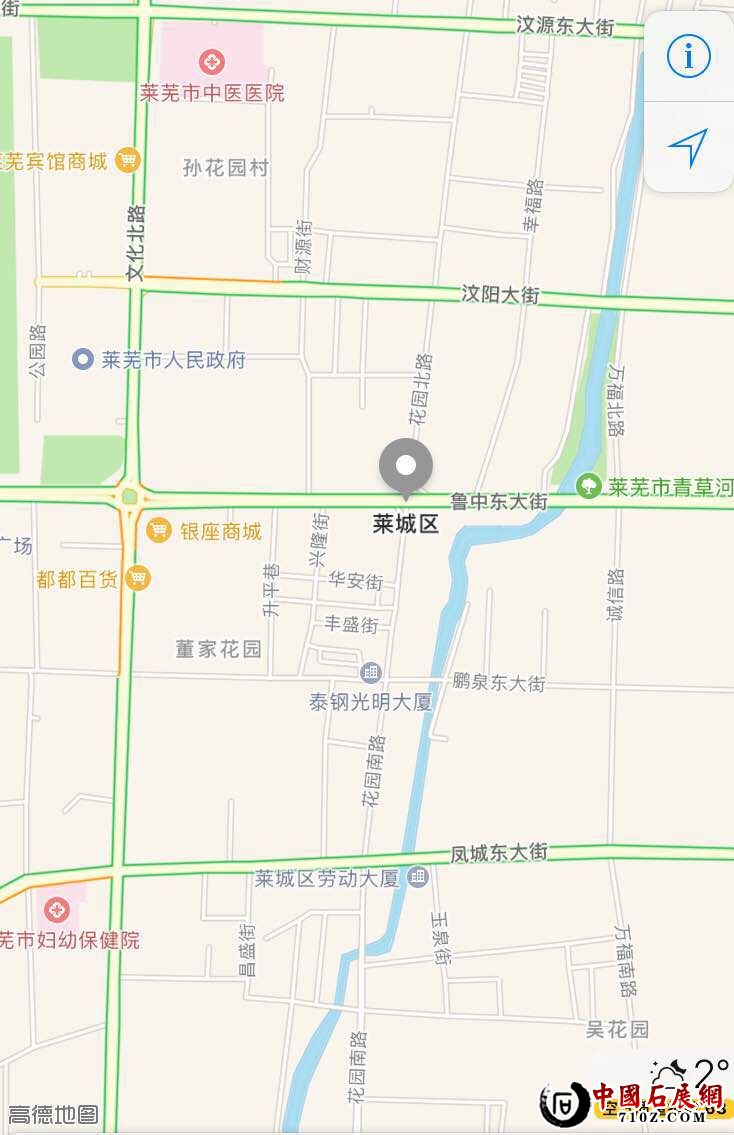Tap the 莱芜市青草河 park marker
Viewport: 734px width, 1135px height.
[x=590, y=487]
